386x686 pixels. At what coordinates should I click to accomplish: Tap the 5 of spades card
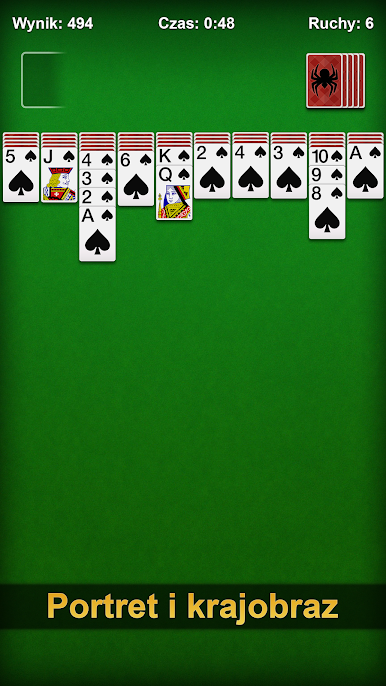[x=21, y=175]
